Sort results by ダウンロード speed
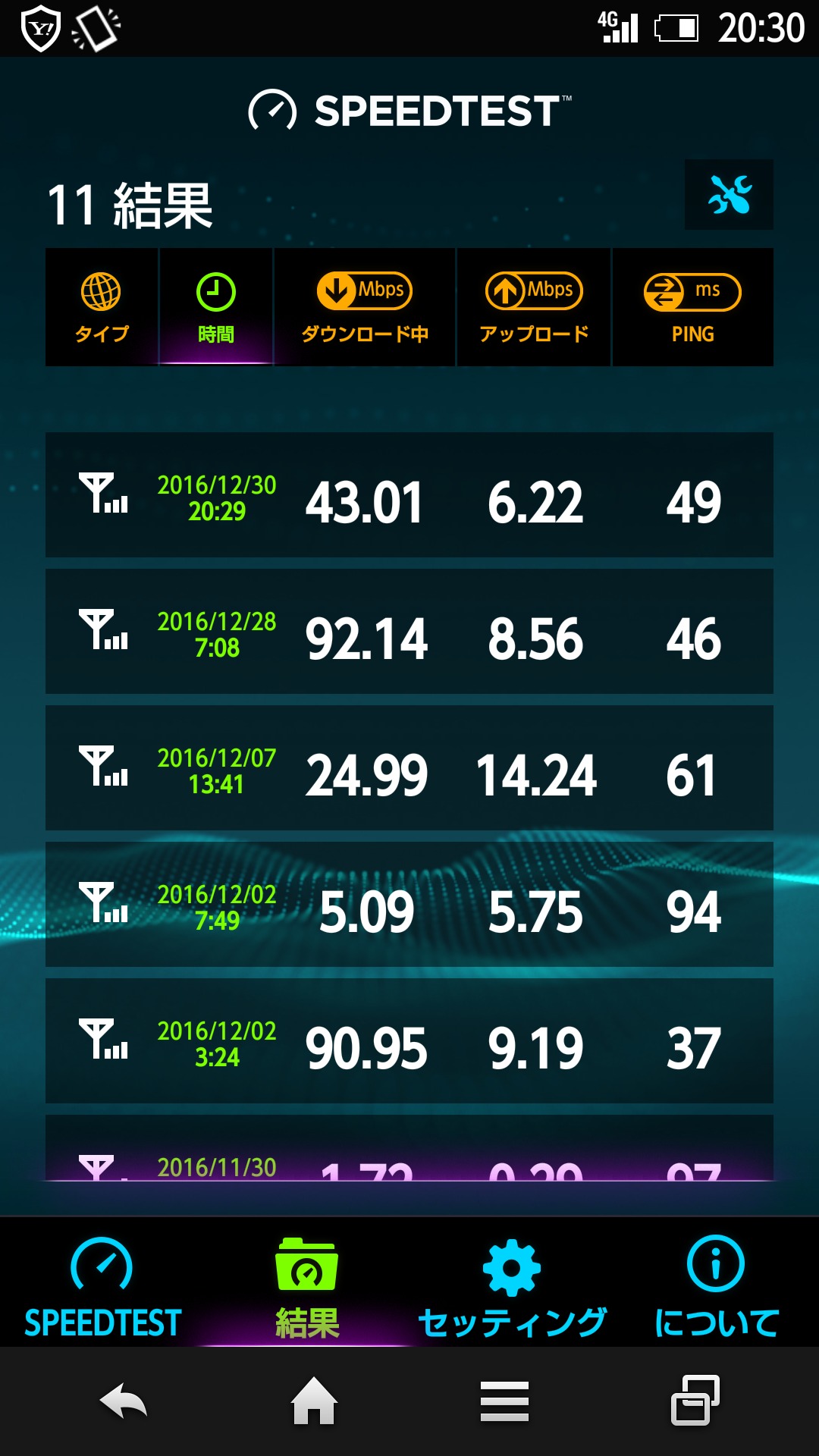Screen dimensions: 819x1456 pyautogui.click(x=365, y=307)
